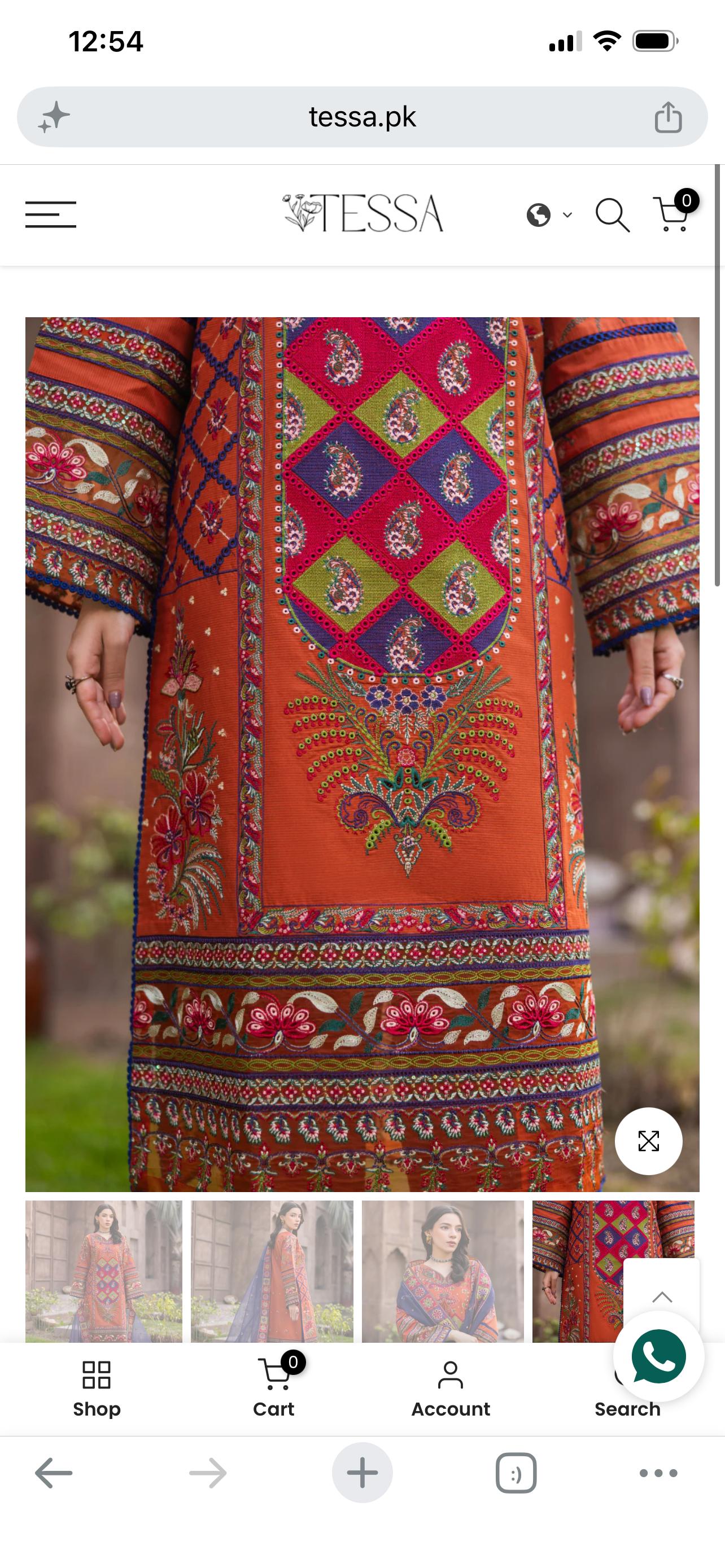Open the hamburger menu
725x1568 pixels.
[50, 214]
